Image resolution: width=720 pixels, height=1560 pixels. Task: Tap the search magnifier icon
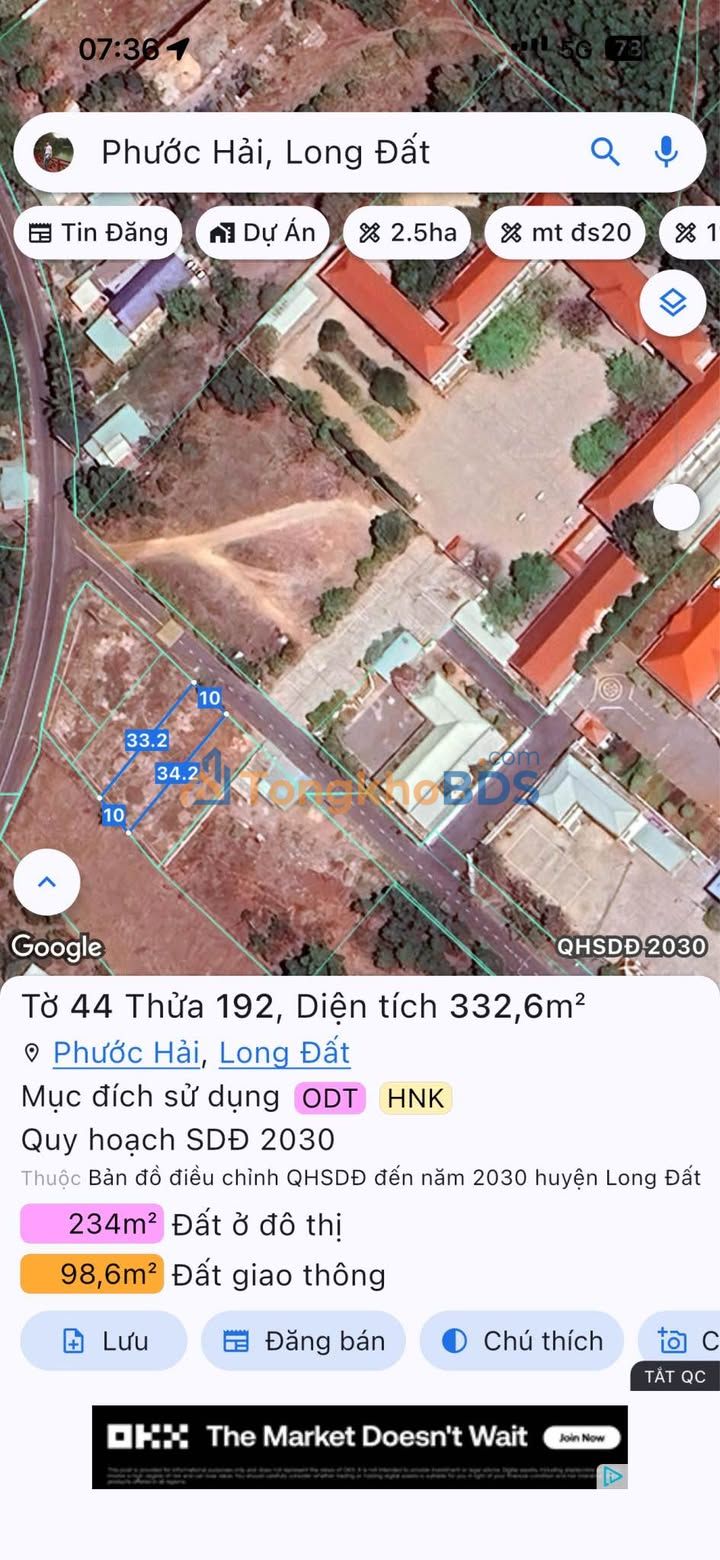605,152
